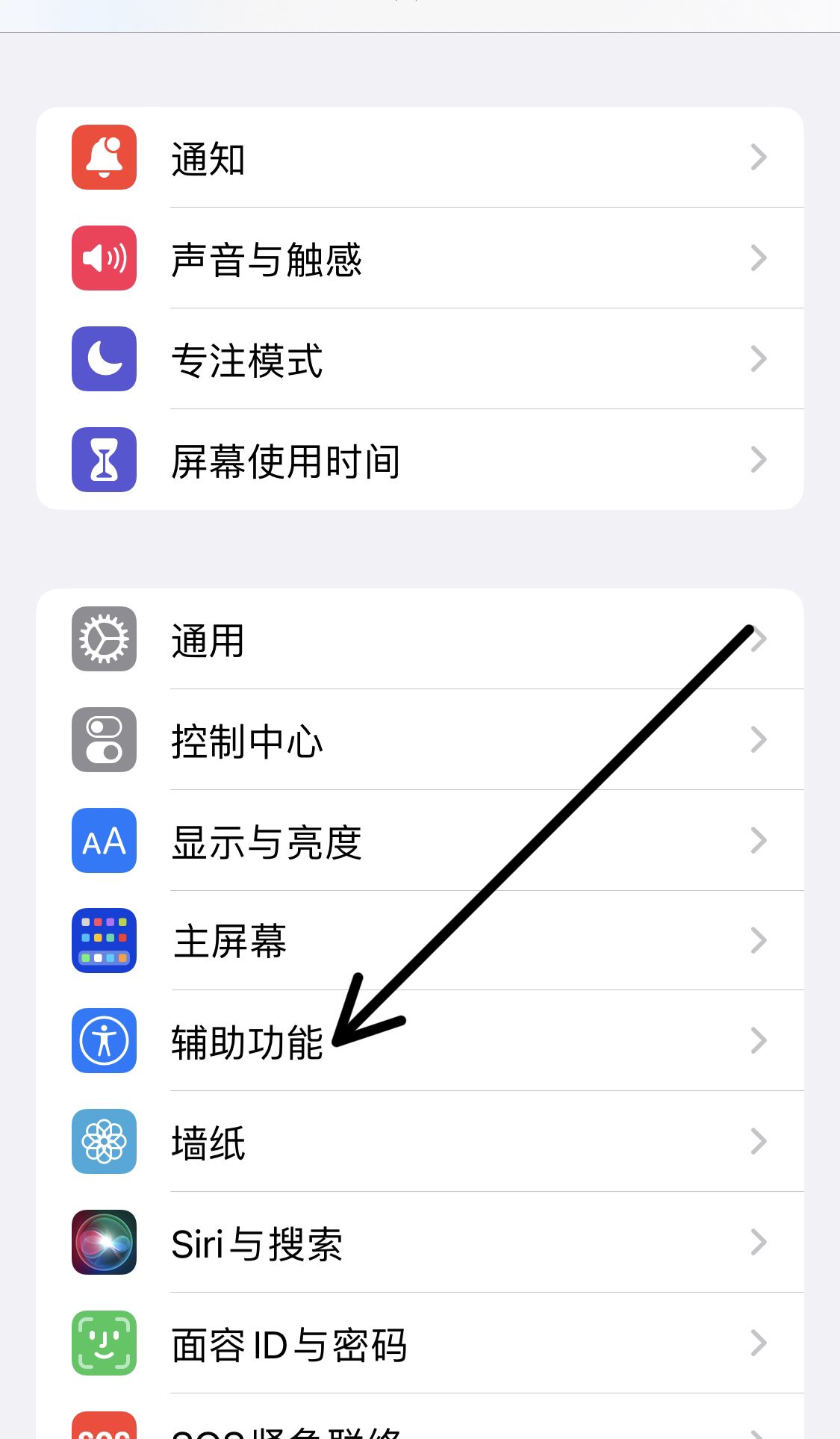Screen dimensions: 840x1439
Task: Expand the 显示与亮度 row chevron
Action: click(759, 841)
